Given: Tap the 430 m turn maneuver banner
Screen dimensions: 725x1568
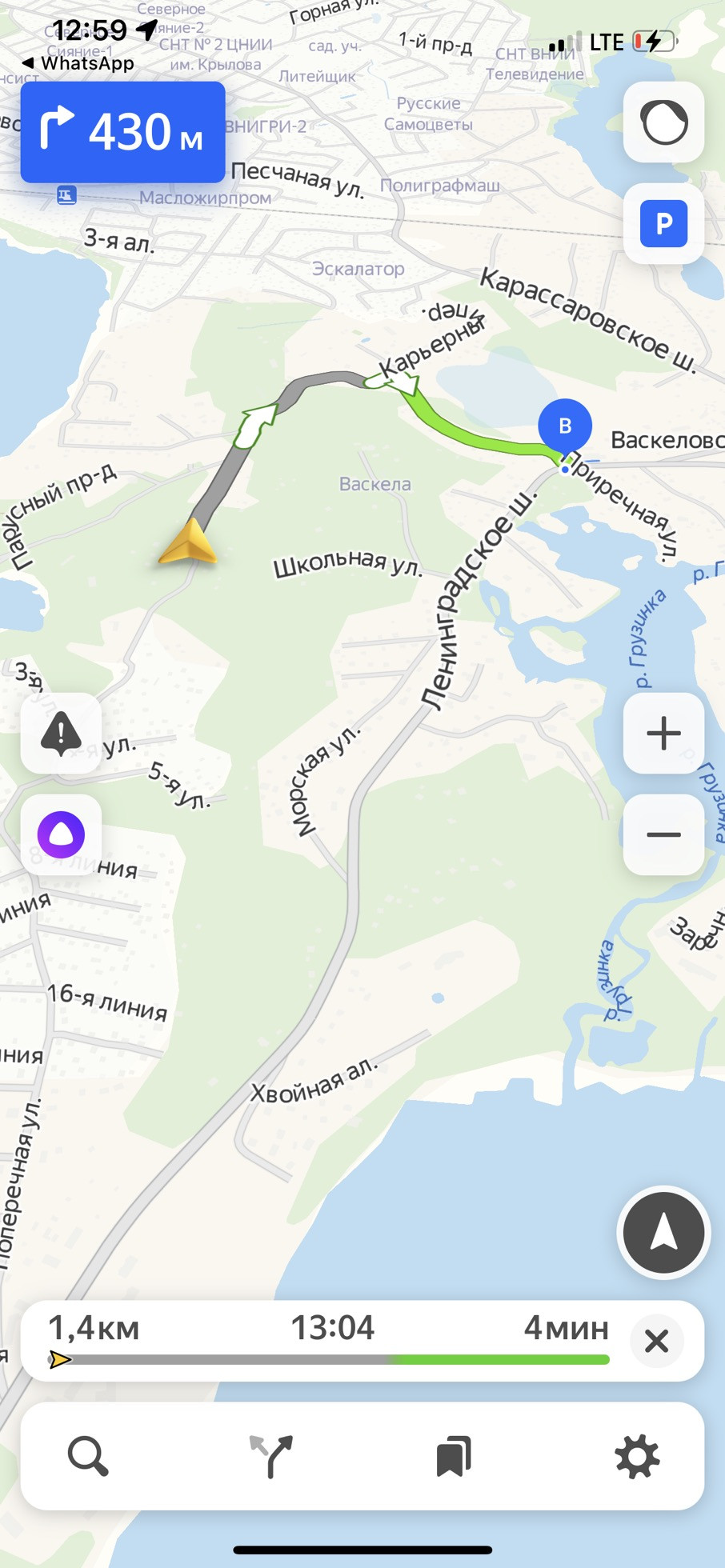Looking at the screenshot, I should click(122, 132).
